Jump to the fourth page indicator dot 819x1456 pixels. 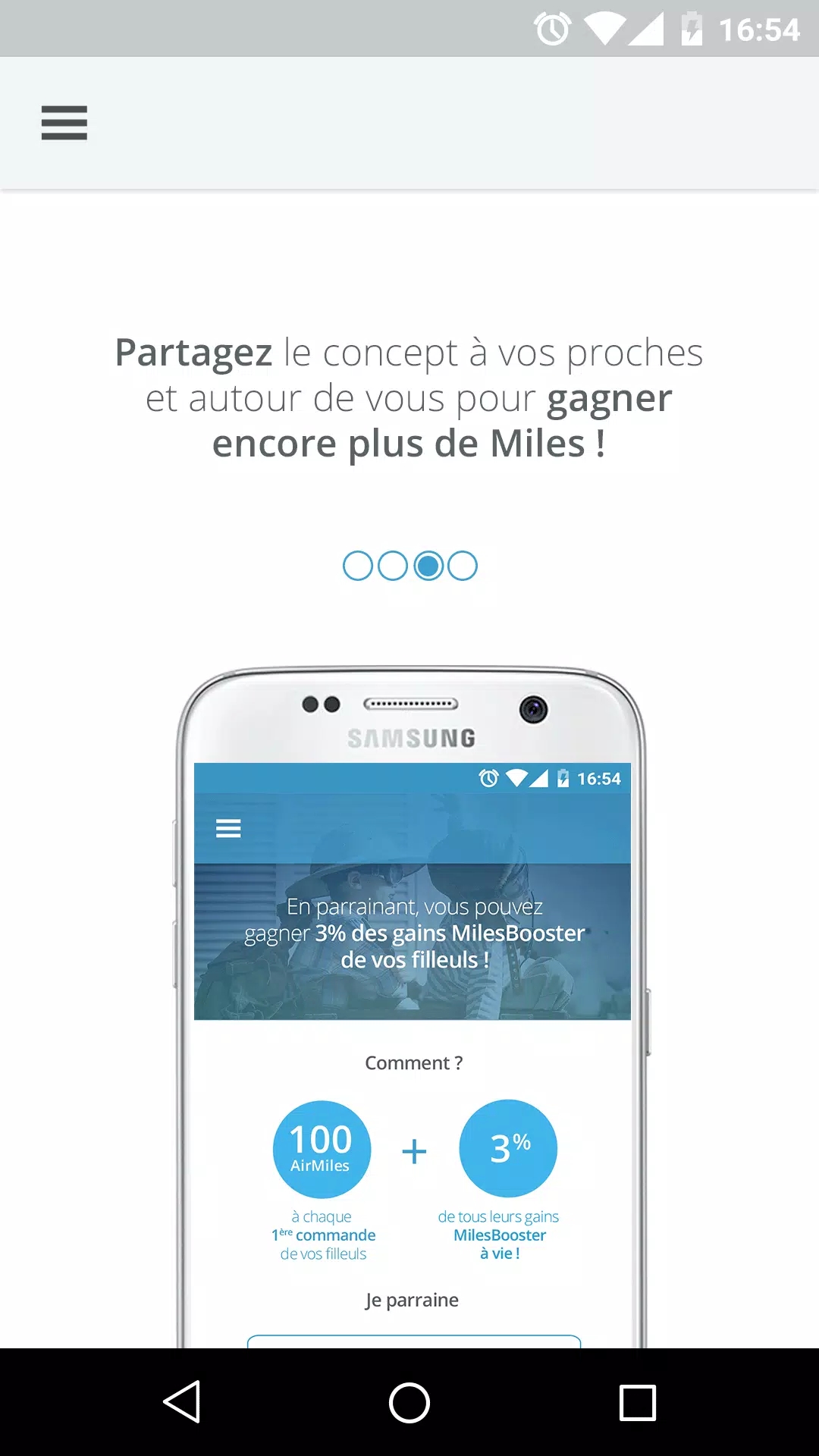(x=463, y=566)
